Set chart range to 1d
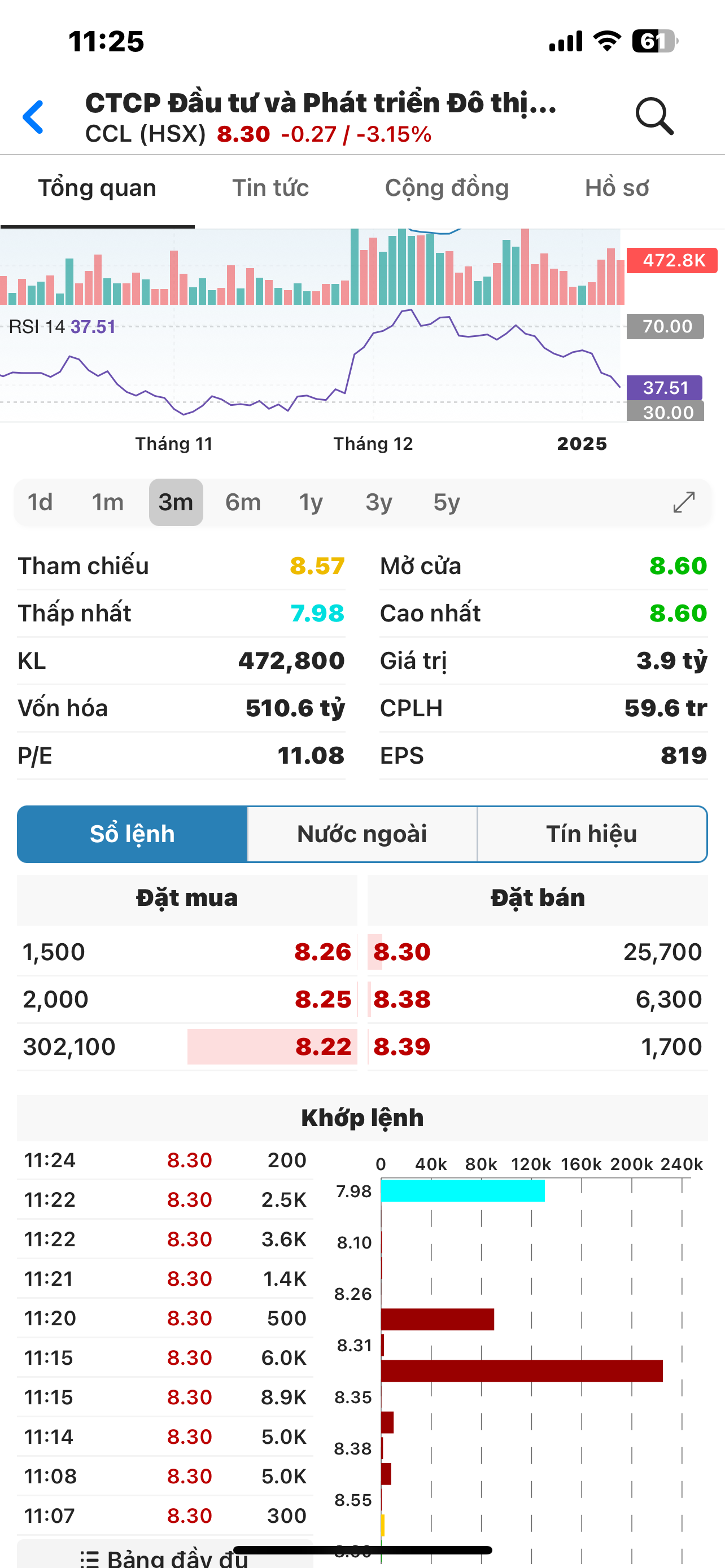Viewport: 725px width, 1568px height. (40, 502)
